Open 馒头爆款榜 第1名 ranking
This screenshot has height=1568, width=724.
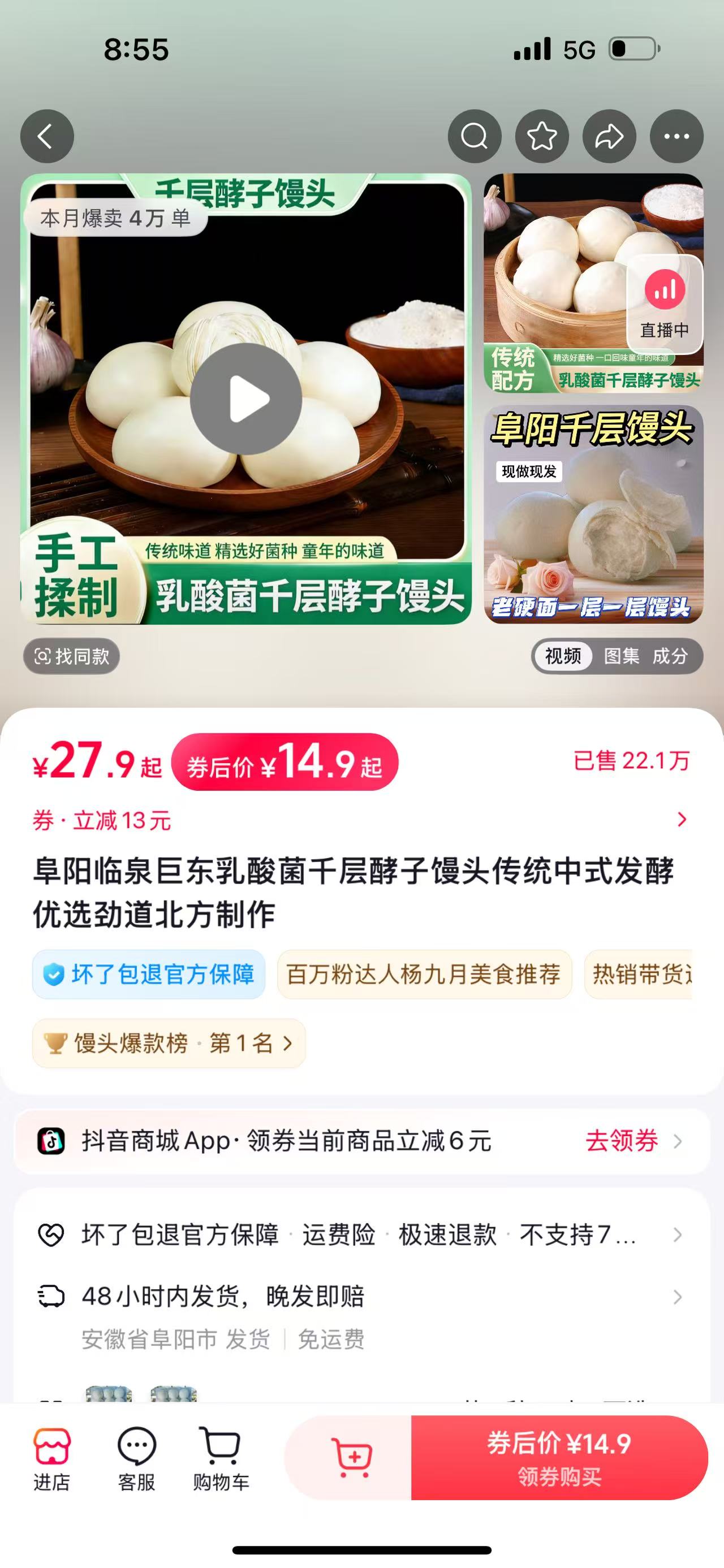pyautogui.click(x=169, y=1043)
